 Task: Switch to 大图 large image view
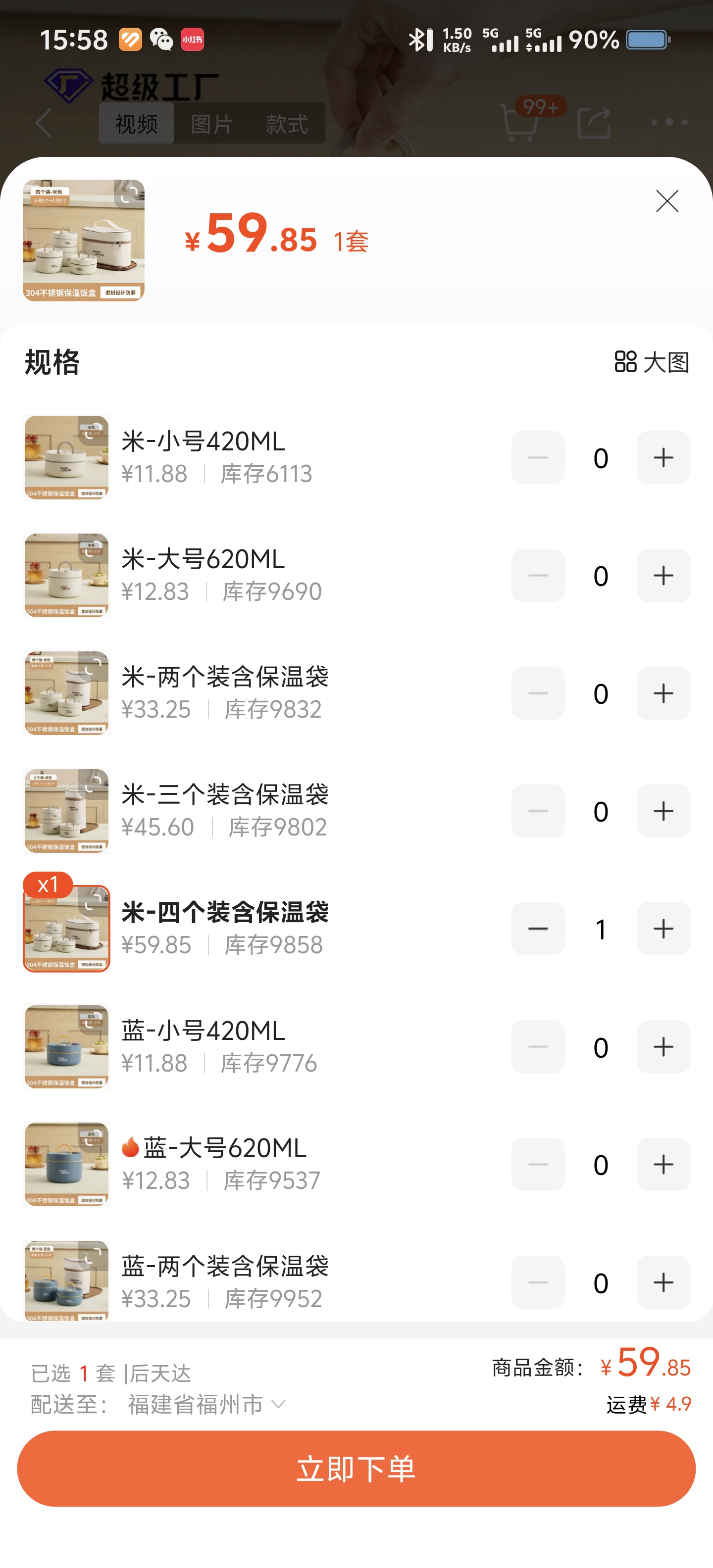pyautogui.click(x=651, y=362)
